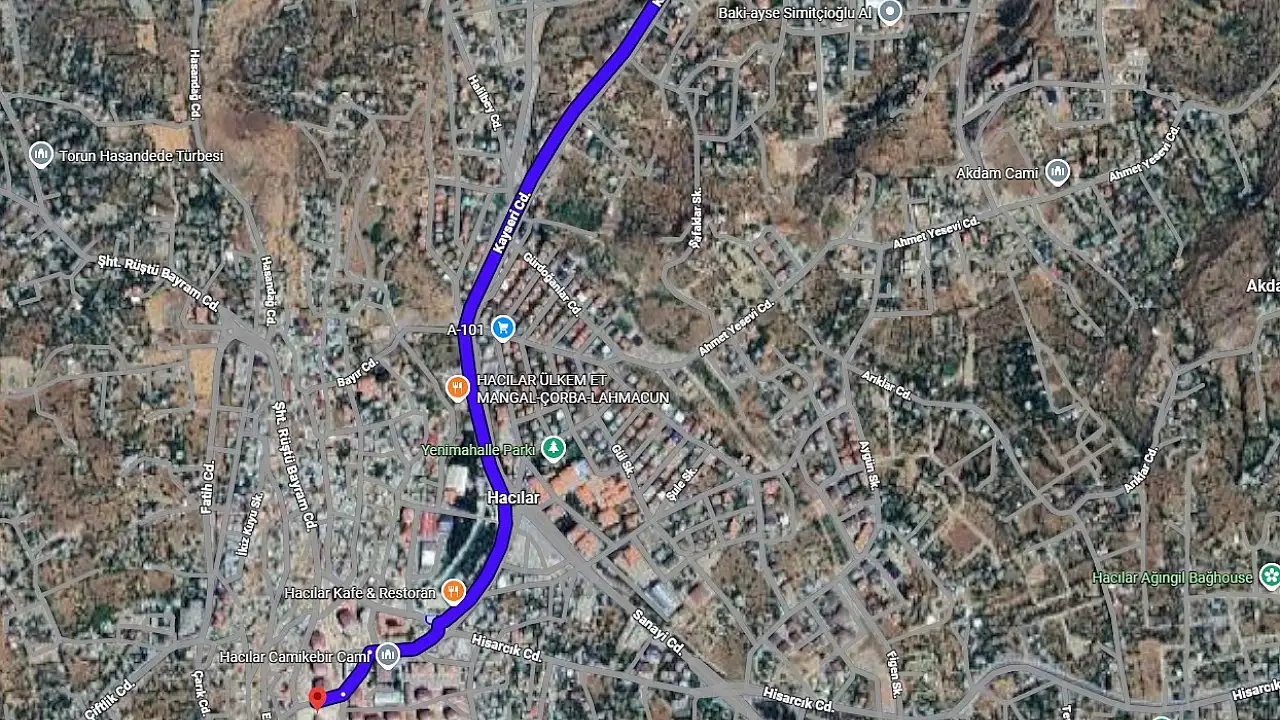Select the Baki-ayse Simitçioğlu marker
This screenshot has height=720, width=1280.
pos(890,13)
